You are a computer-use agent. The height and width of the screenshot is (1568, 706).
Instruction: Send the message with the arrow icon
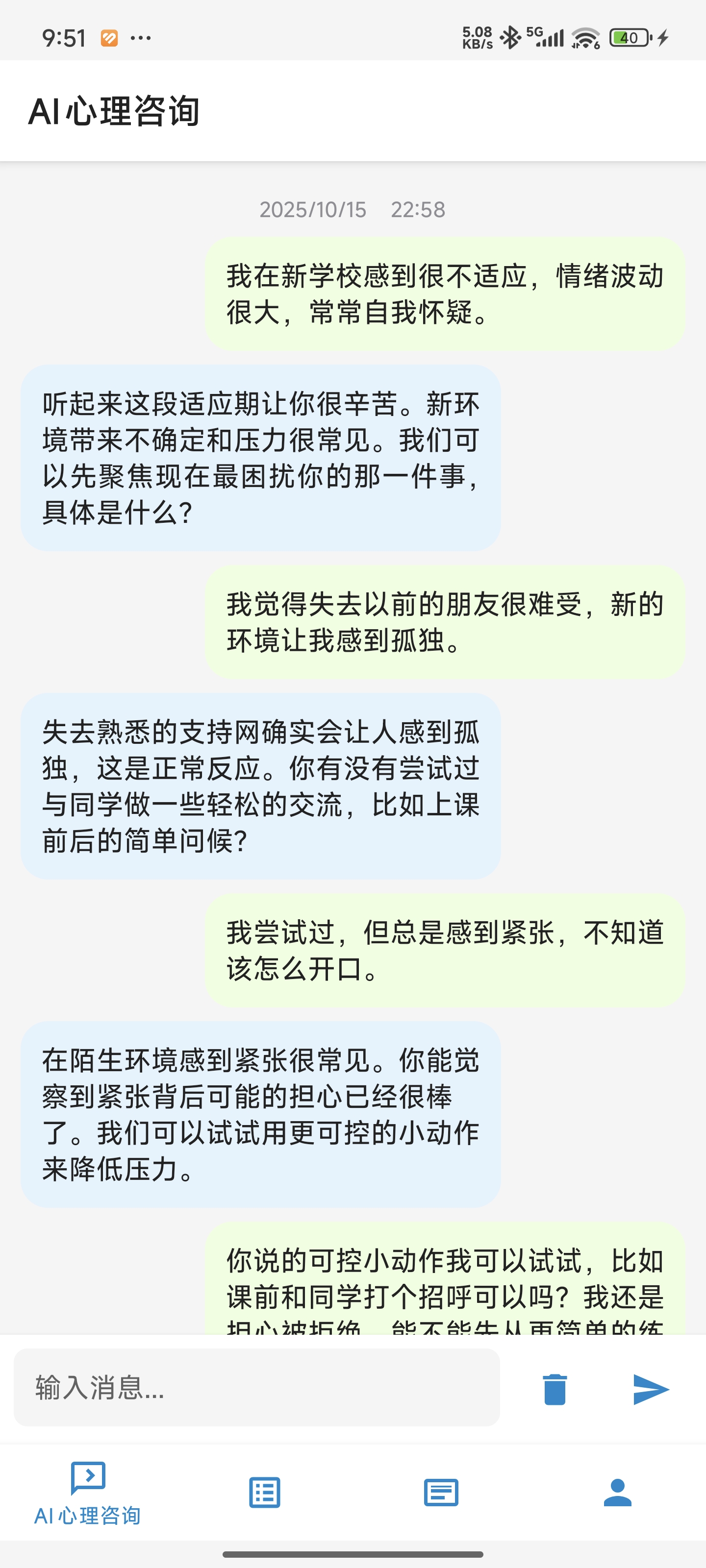tap(651, 1389)
